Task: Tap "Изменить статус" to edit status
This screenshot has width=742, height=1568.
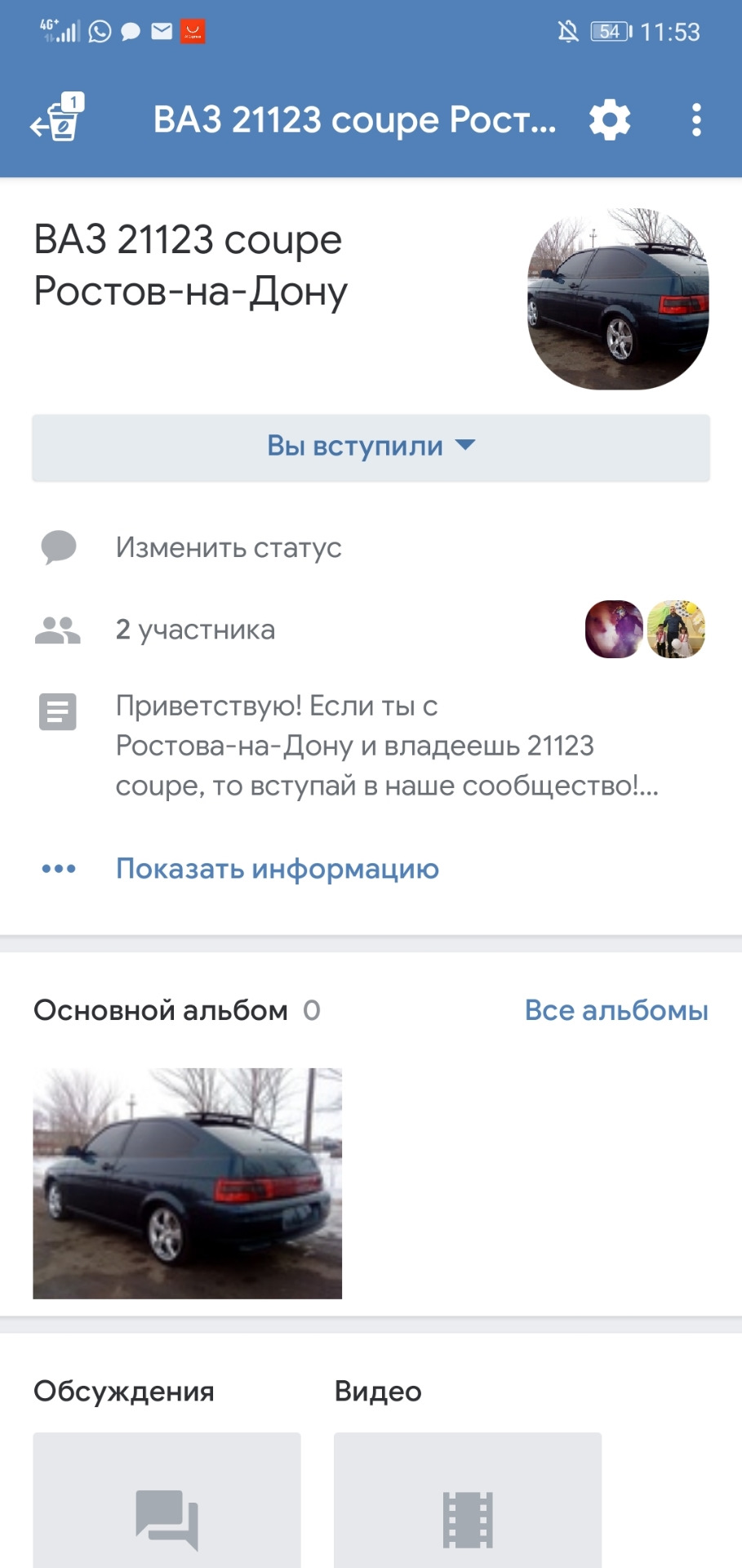Action: coord(229,547)
